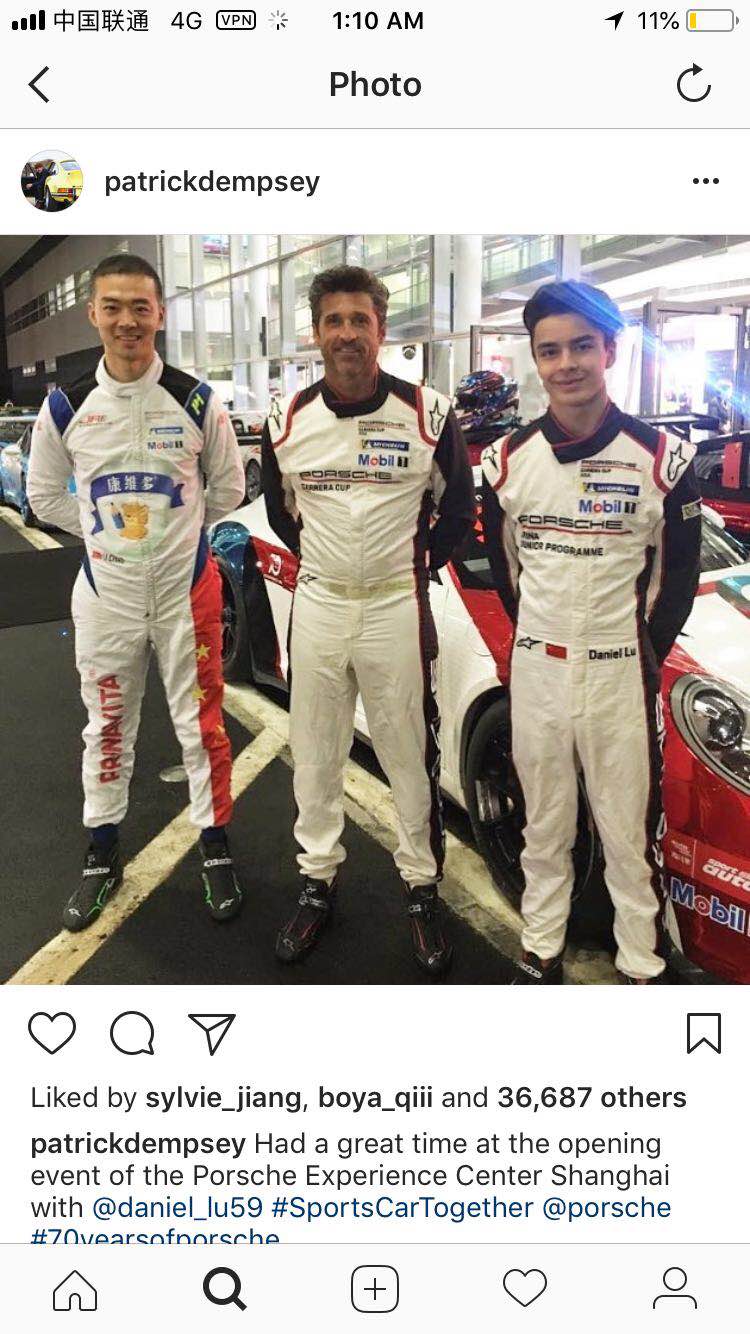Open patrickdempsey's profile avatar
This screenshot has height=1334, width=750.
click(x=52, y=182)
